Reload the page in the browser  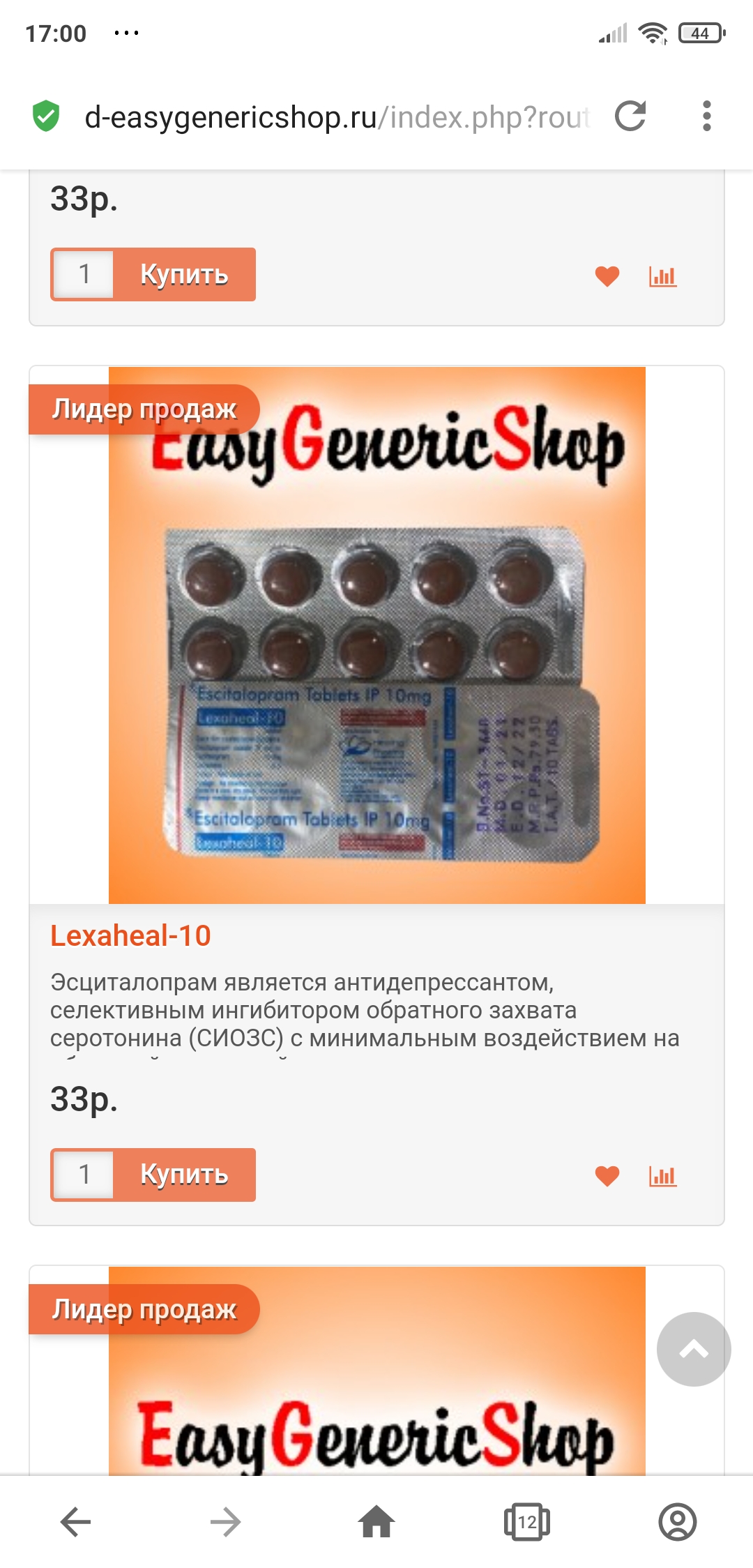[x=630, y=116]
